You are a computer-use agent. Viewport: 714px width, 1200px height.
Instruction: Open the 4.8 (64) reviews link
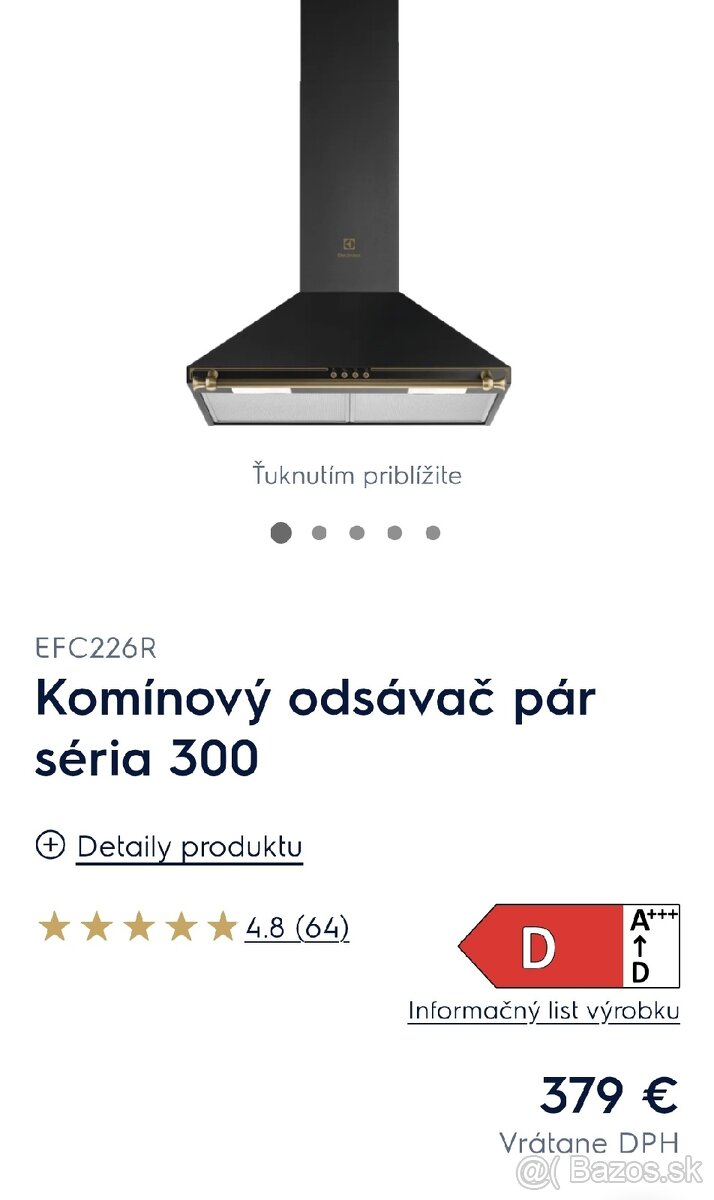click(x=297, y=929)
